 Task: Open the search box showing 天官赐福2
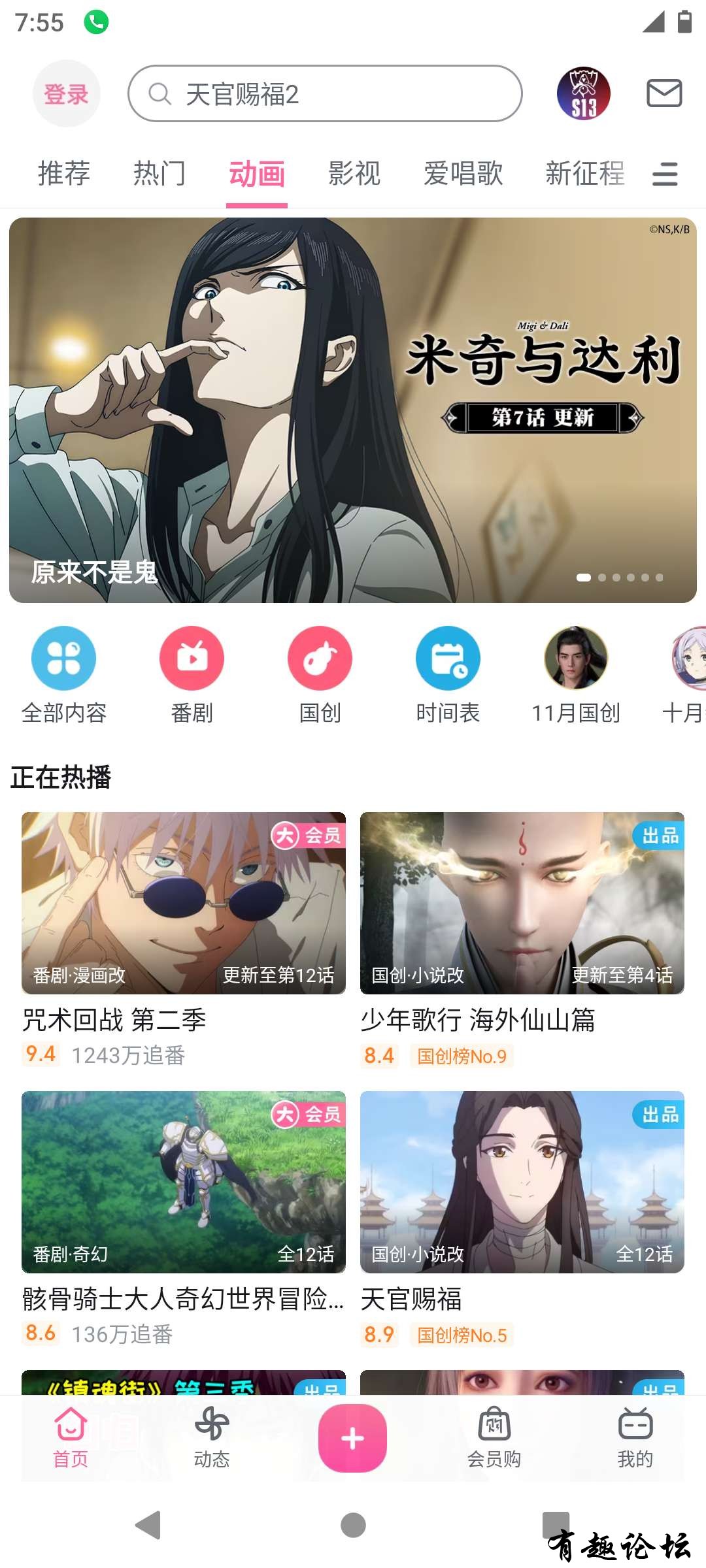pyautogui.click(x=325, y=94)
